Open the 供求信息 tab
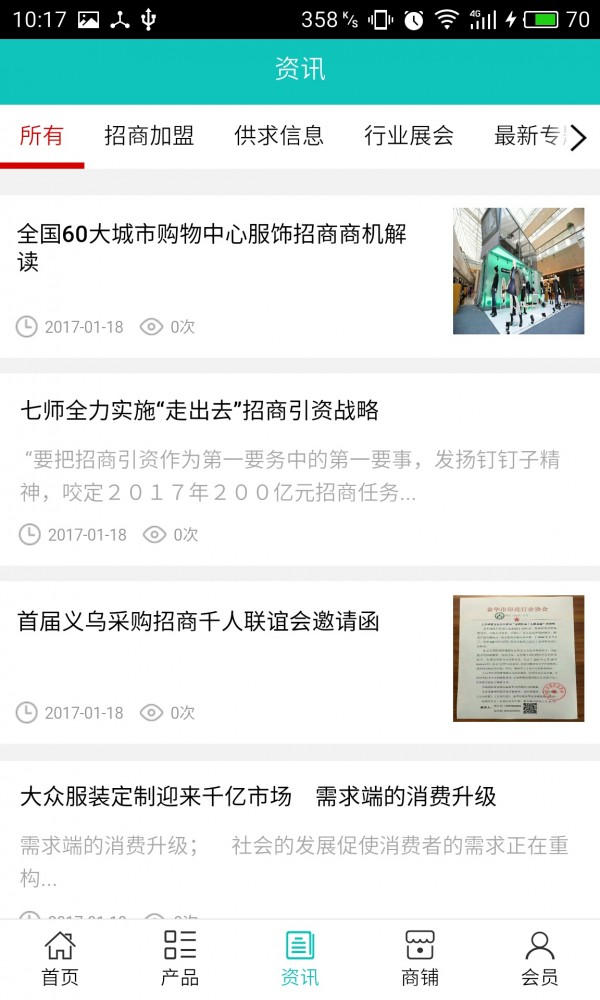Screen dimensions: 600x1000 (x=279, y=137)
